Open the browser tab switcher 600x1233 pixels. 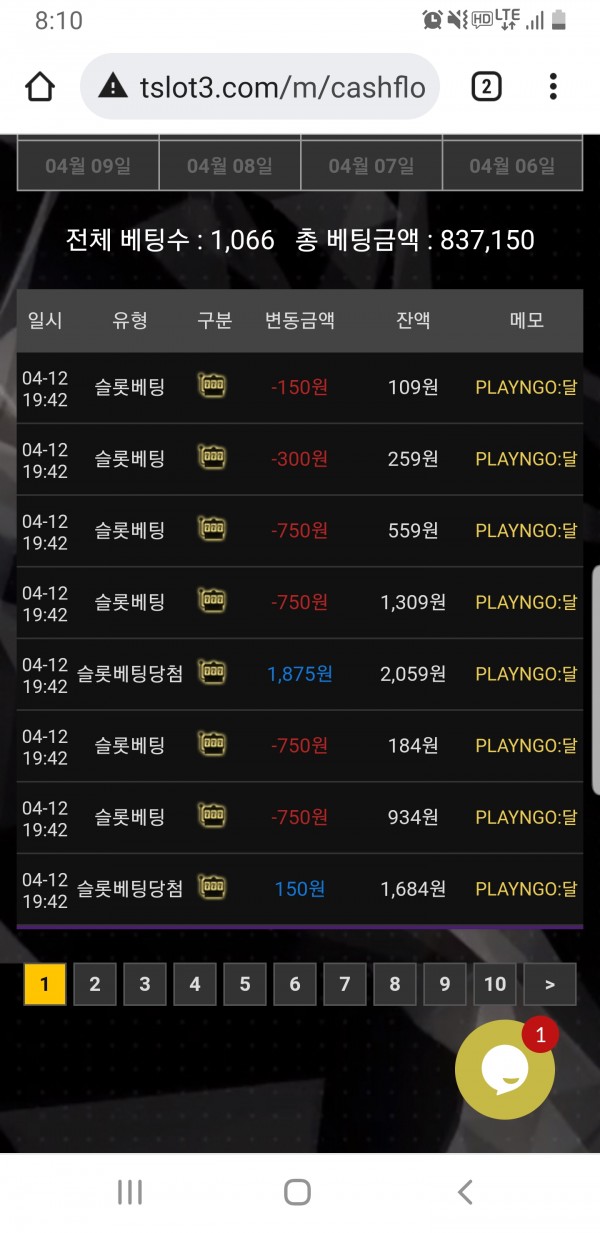click(486, 87)
